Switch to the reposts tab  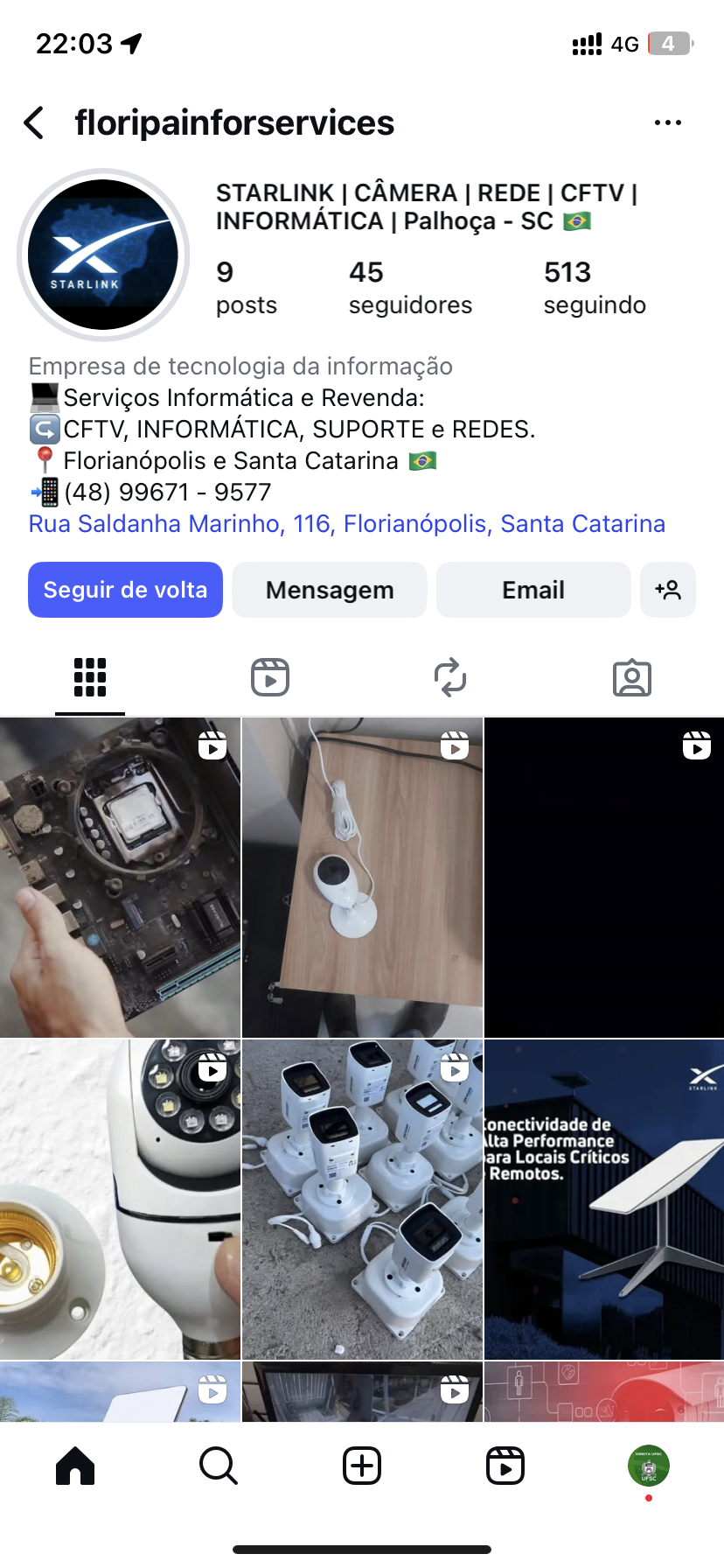[450, 677]
